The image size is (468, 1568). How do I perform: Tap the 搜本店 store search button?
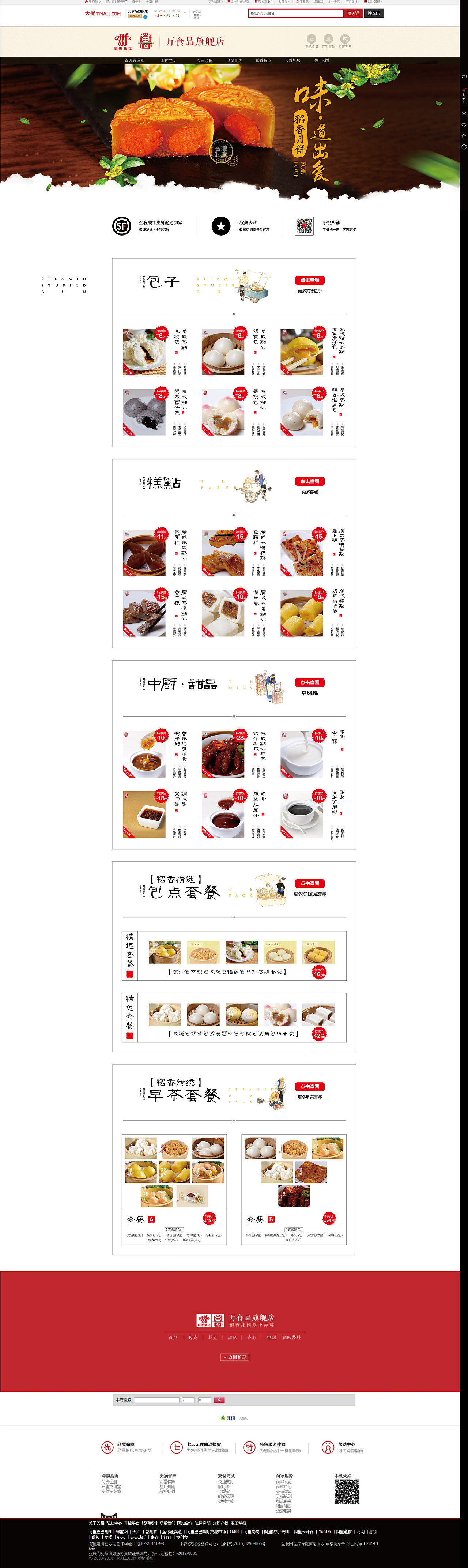[x=374, y=14]
